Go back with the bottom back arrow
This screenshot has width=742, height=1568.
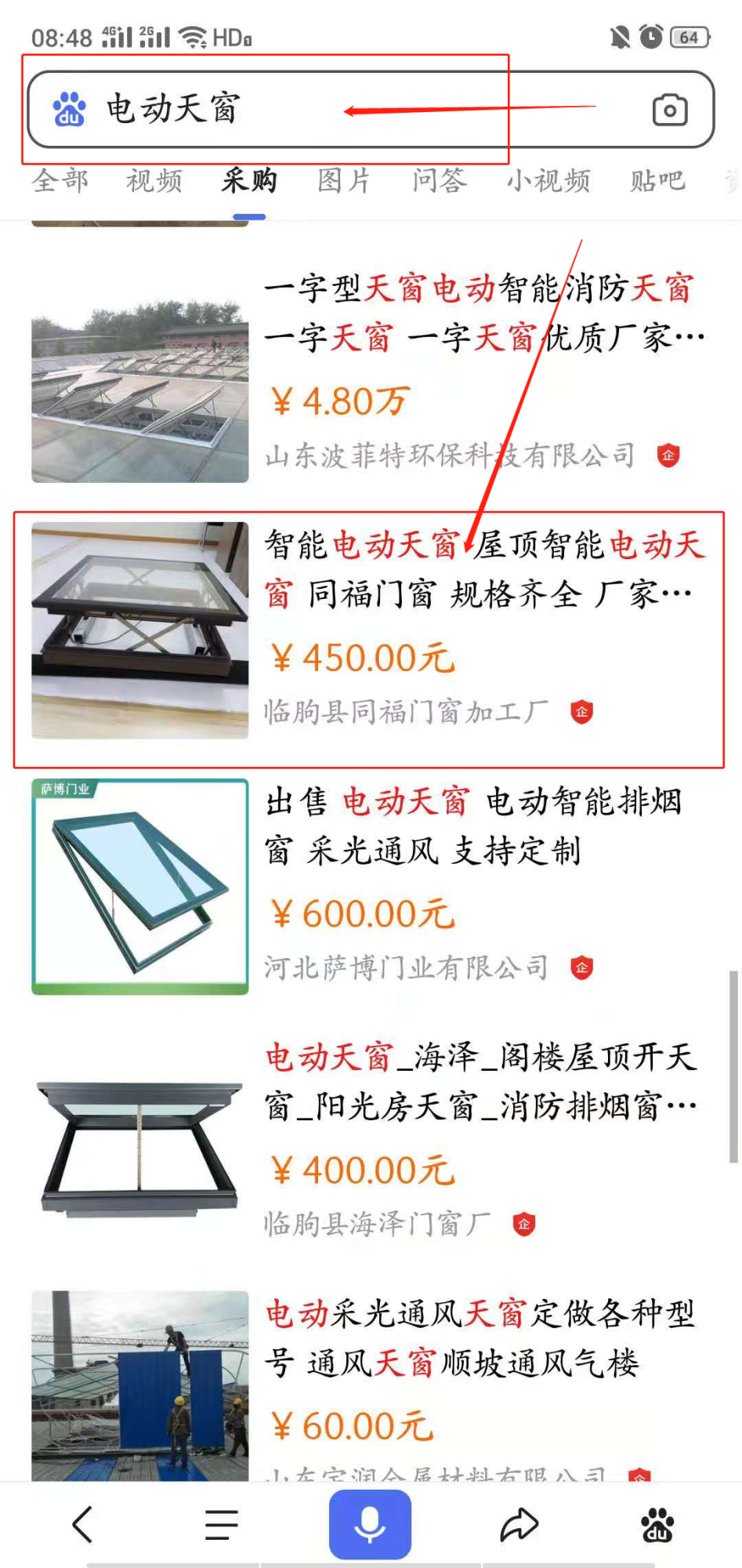82,1524
